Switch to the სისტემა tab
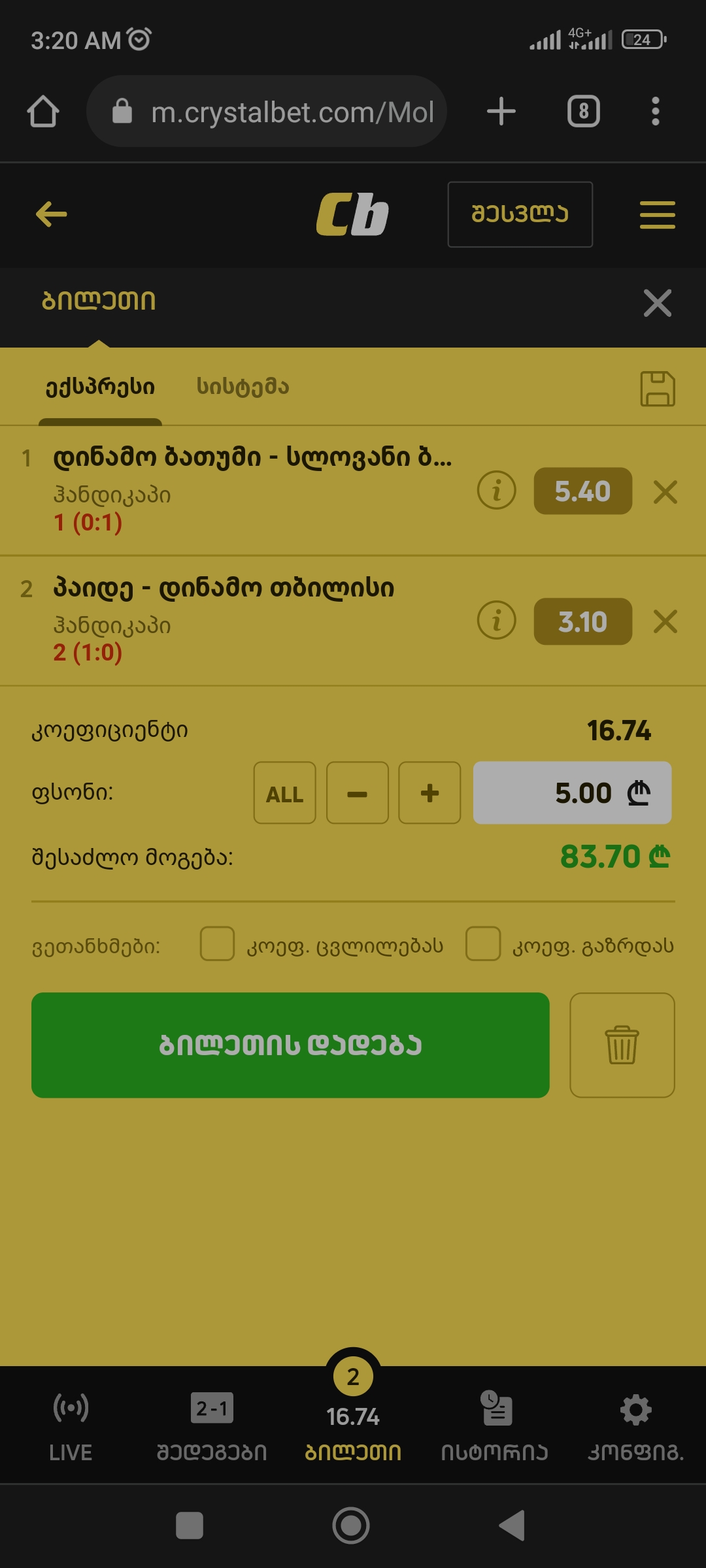This screenshot has height=1568, width=706. click(243, 387)
